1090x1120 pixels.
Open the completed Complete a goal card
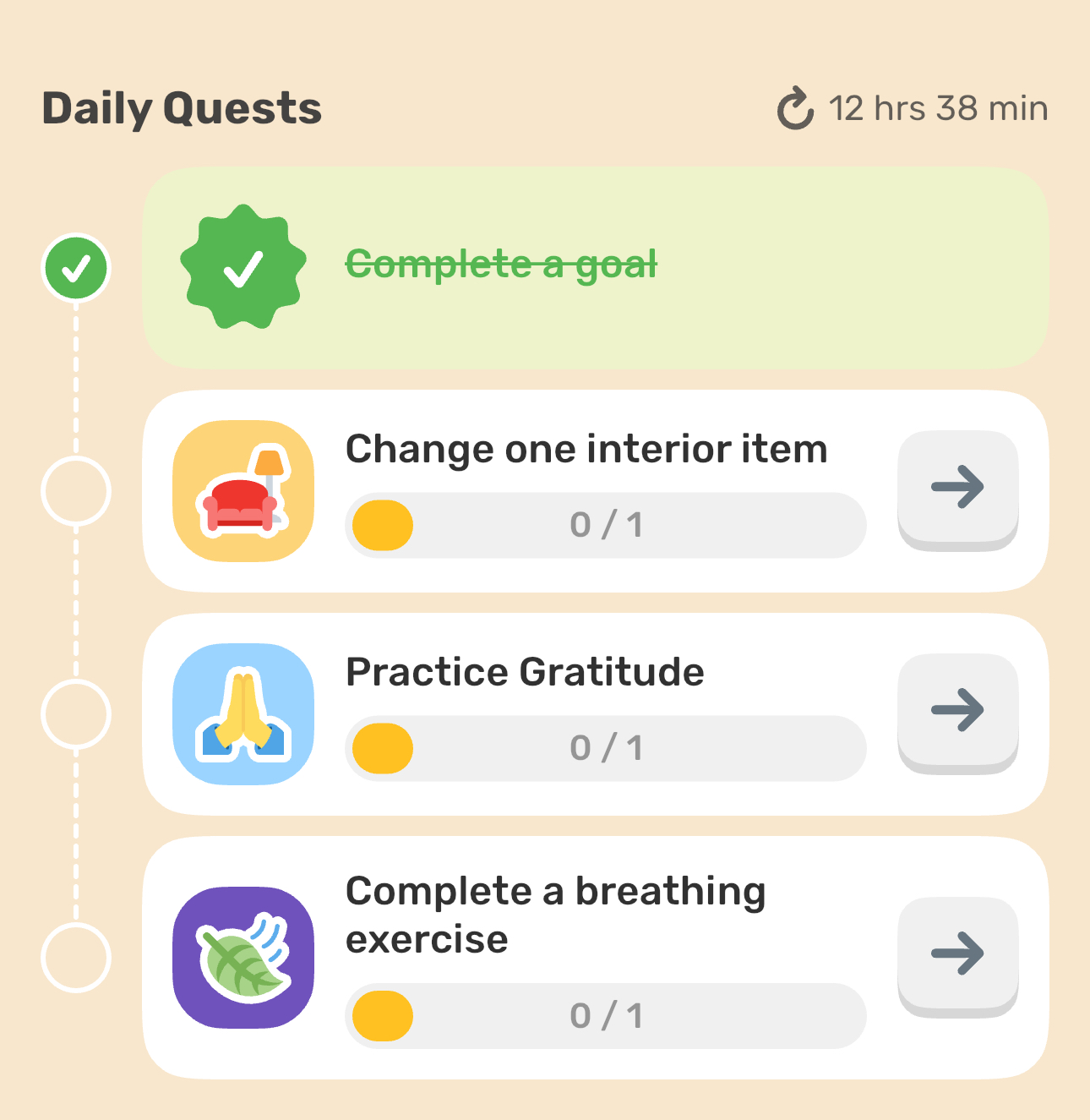click(x=595, y=267)
